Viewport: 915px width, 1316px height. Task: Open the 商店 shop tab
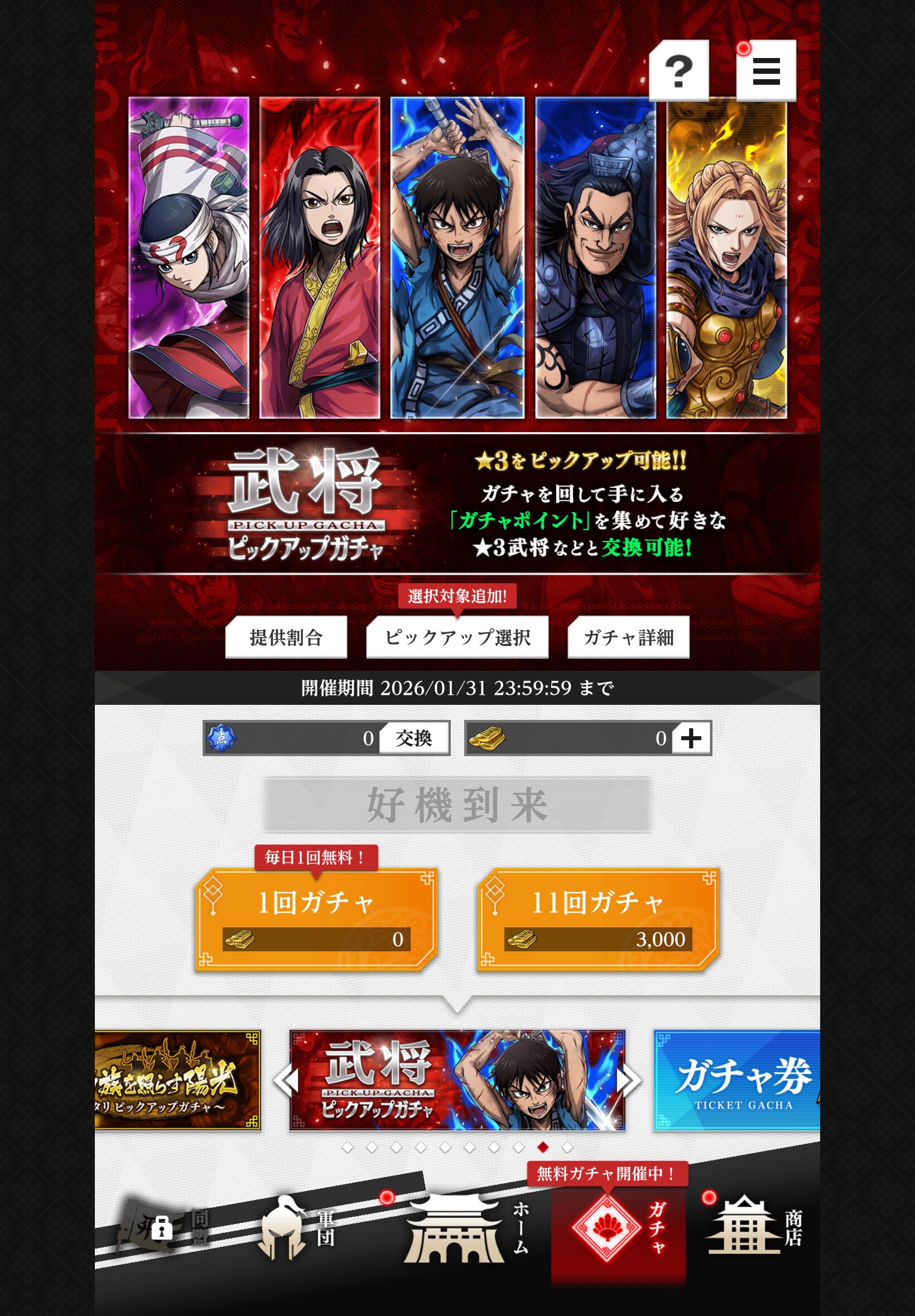[754, 1228]
